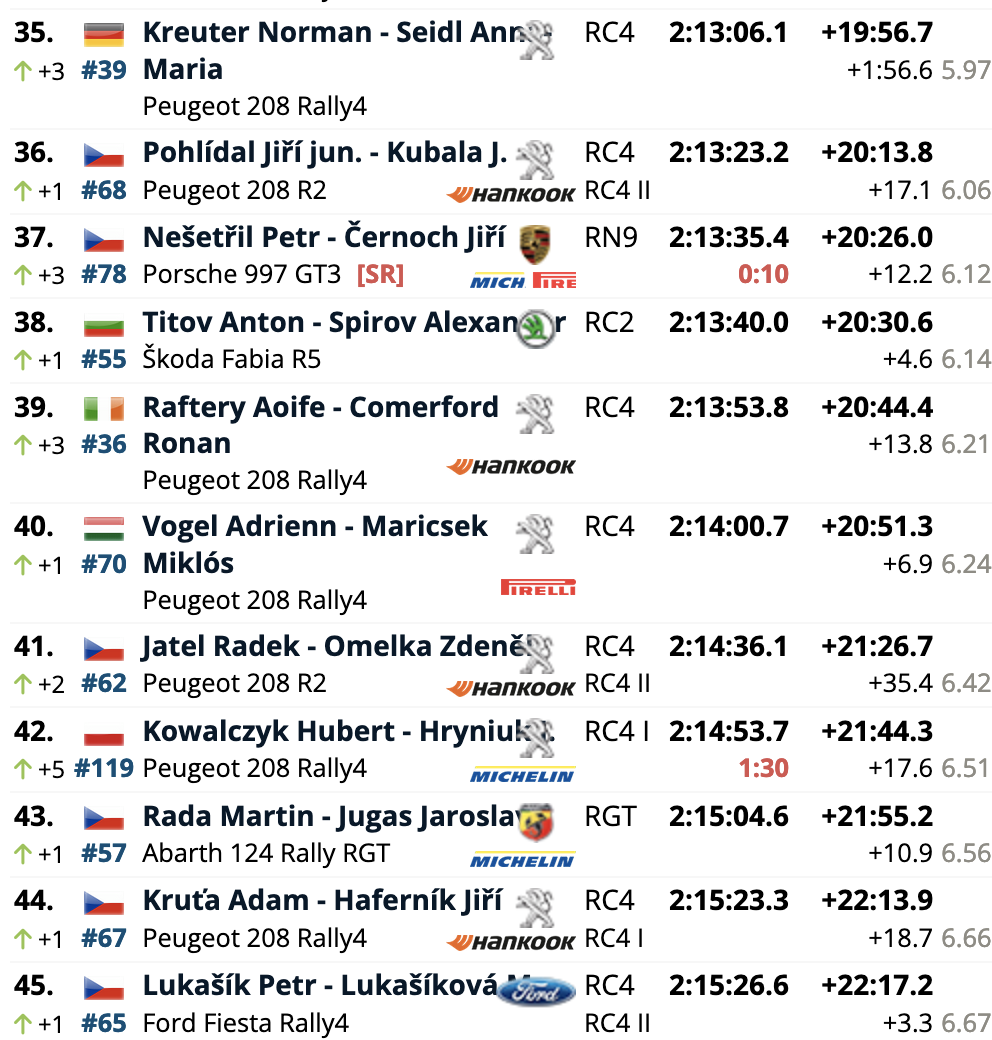Screen dimensions: 992x1040
Task: Open entry number #36 details
Action: click(x=103, y=444)
